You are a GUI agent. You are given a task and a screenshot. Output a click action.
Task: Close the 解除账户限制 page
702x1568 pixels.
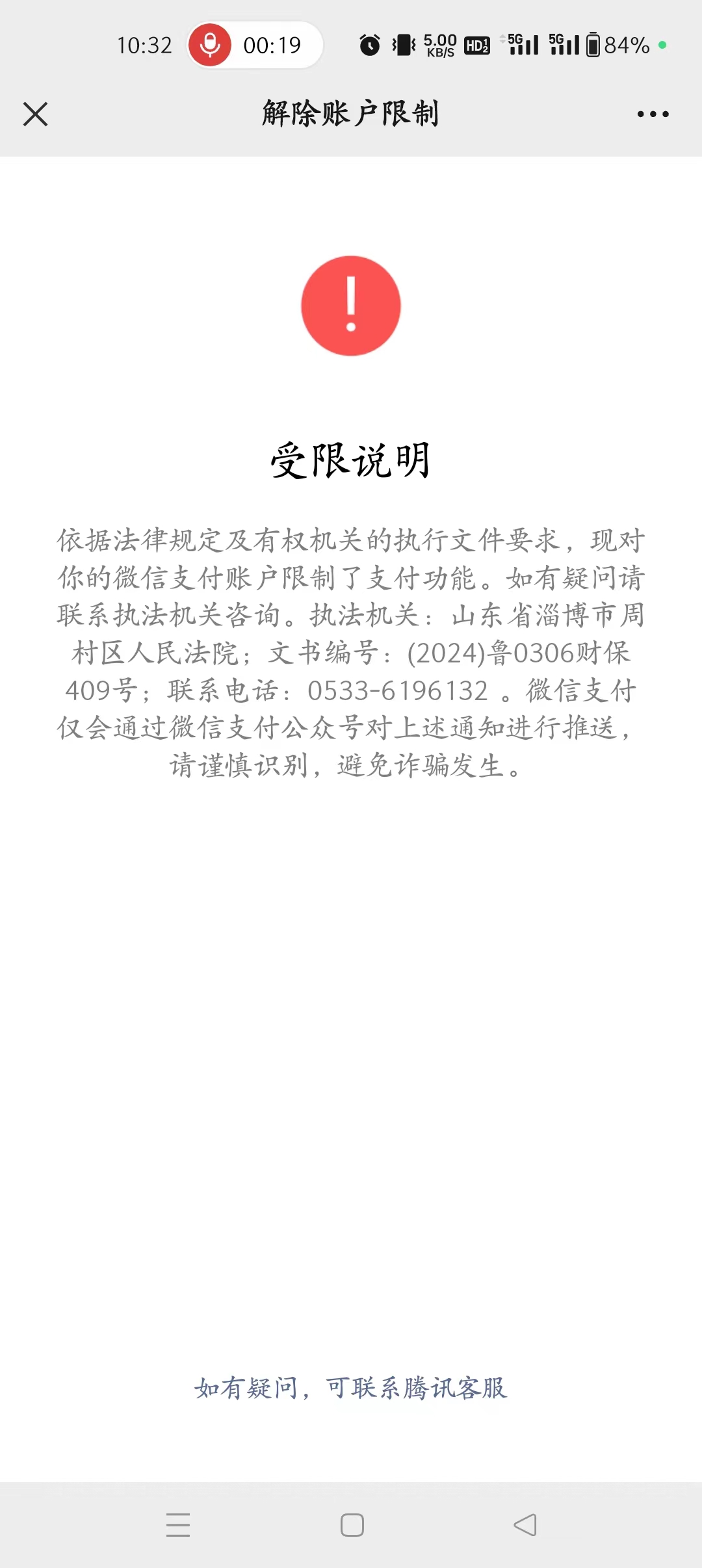click(x=36, y=114)
